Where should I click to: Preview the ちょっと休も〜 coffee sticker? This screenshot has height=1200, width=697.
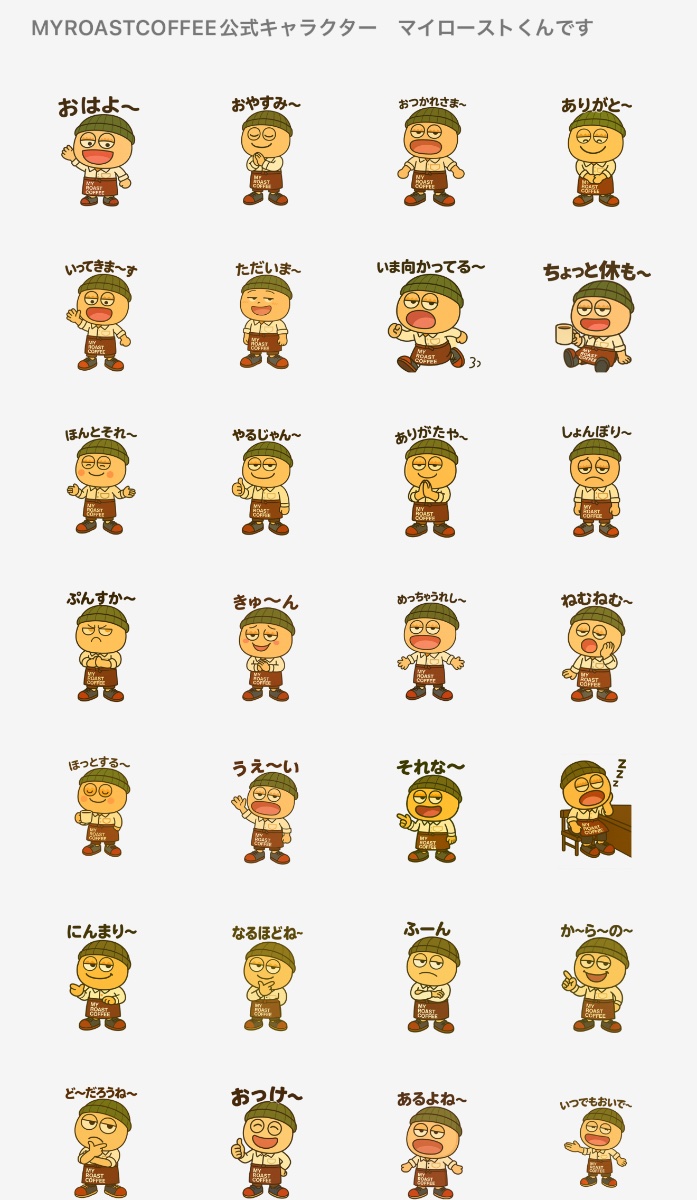click(596, 318)
